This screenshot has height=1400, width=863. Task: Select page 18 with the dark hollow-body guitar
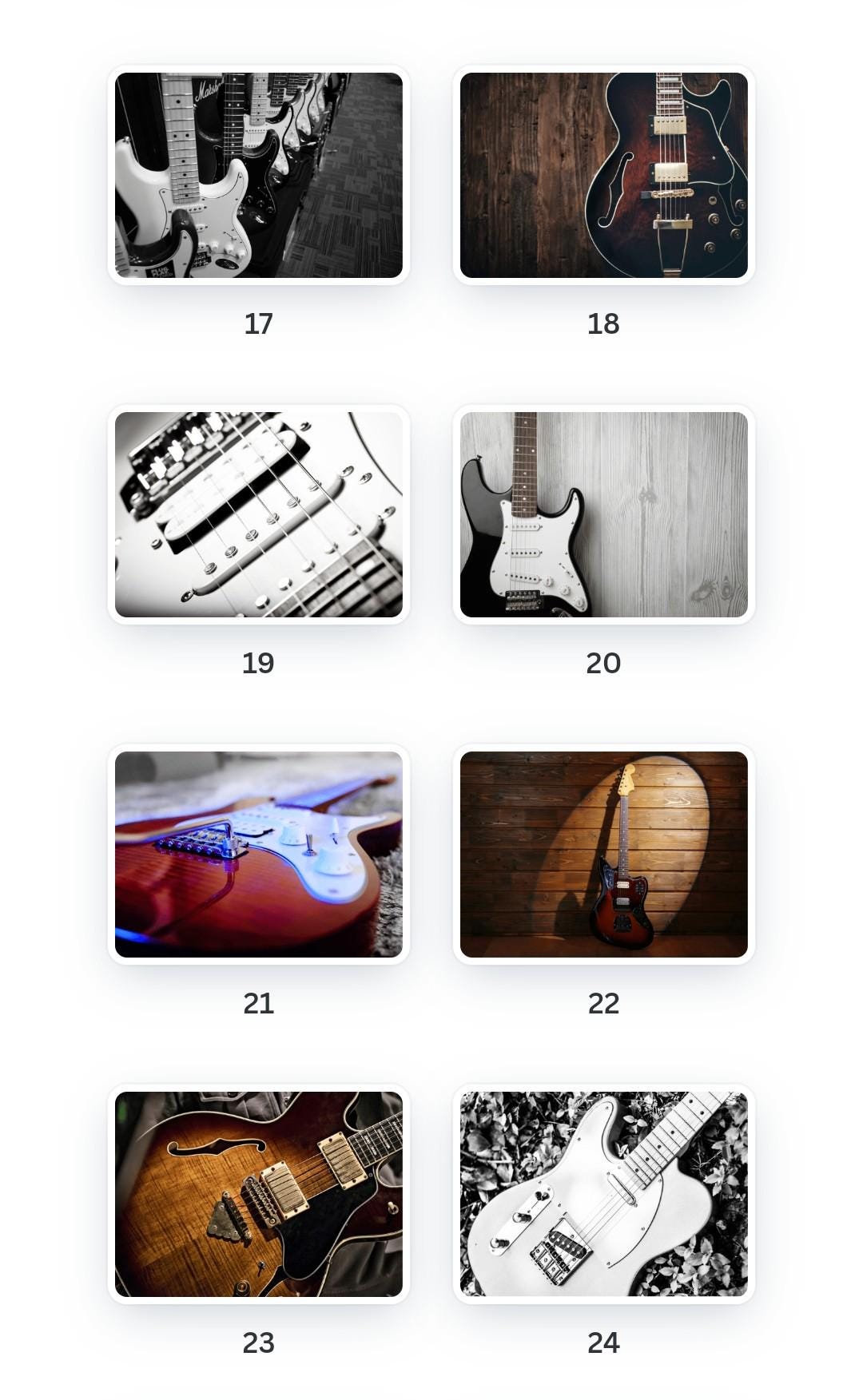point(603,175)
